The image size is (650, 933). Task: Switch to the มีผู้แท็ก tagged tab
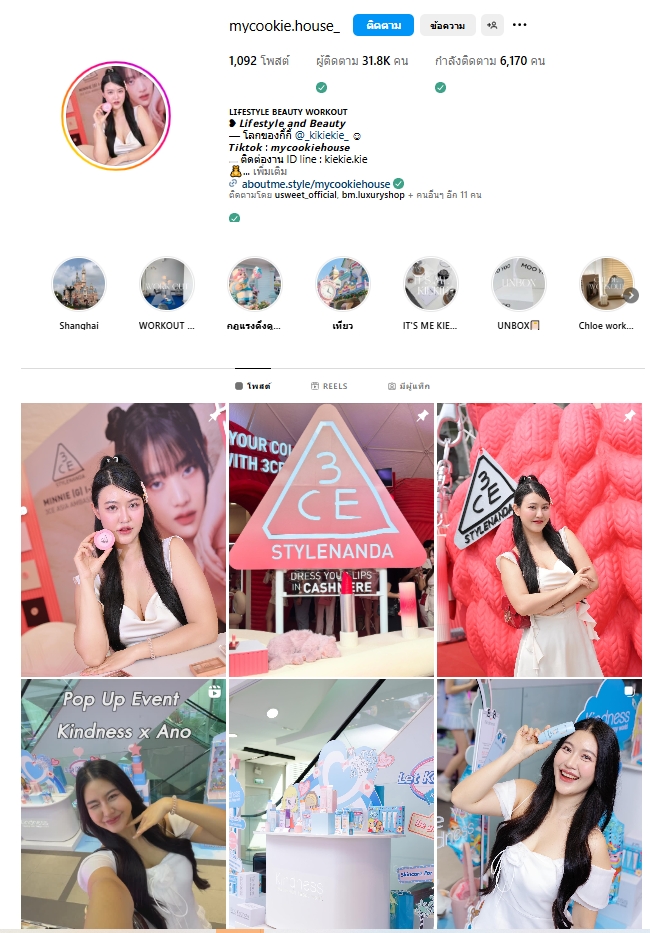click(x=408, y=386)
